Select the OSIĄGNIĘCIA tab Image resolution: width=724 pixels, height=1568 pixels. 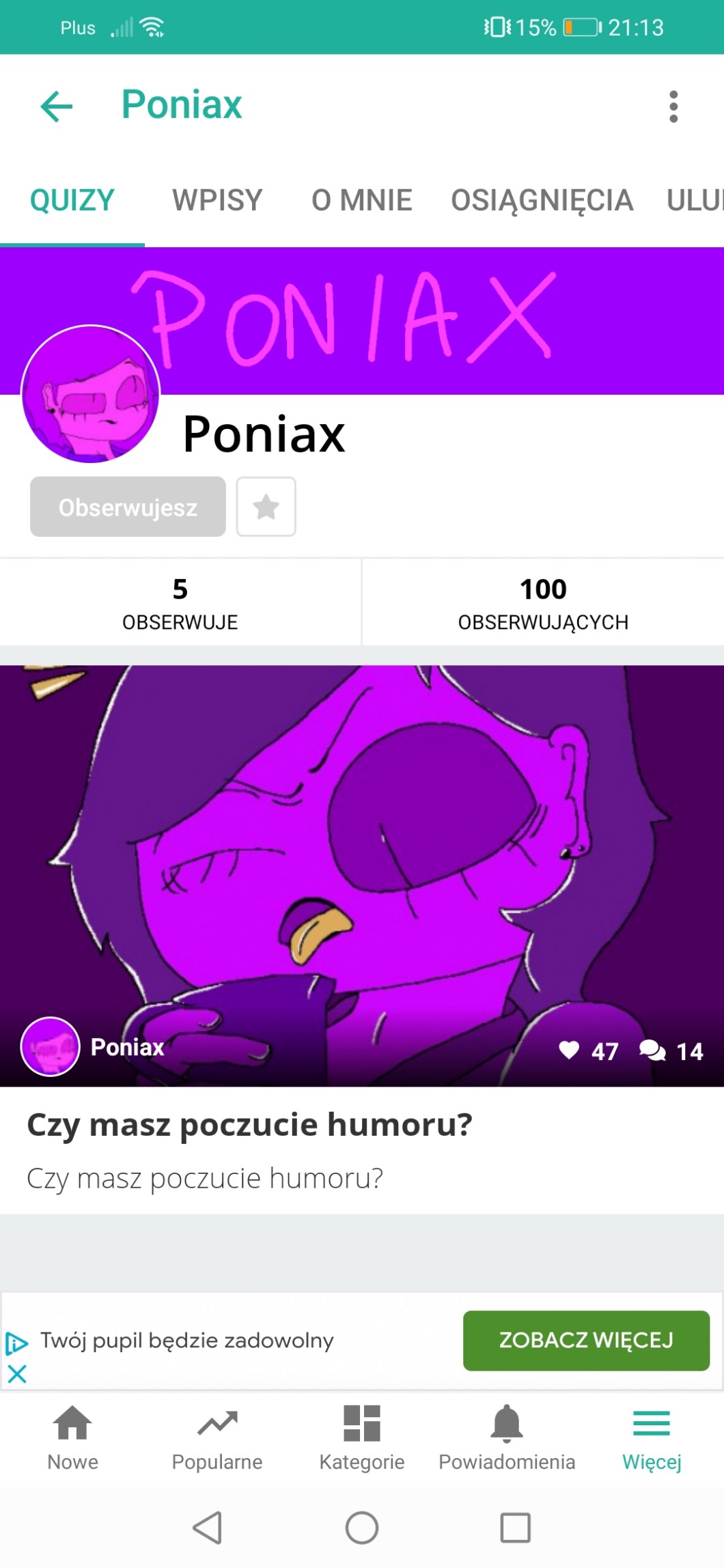pos(542,201)
